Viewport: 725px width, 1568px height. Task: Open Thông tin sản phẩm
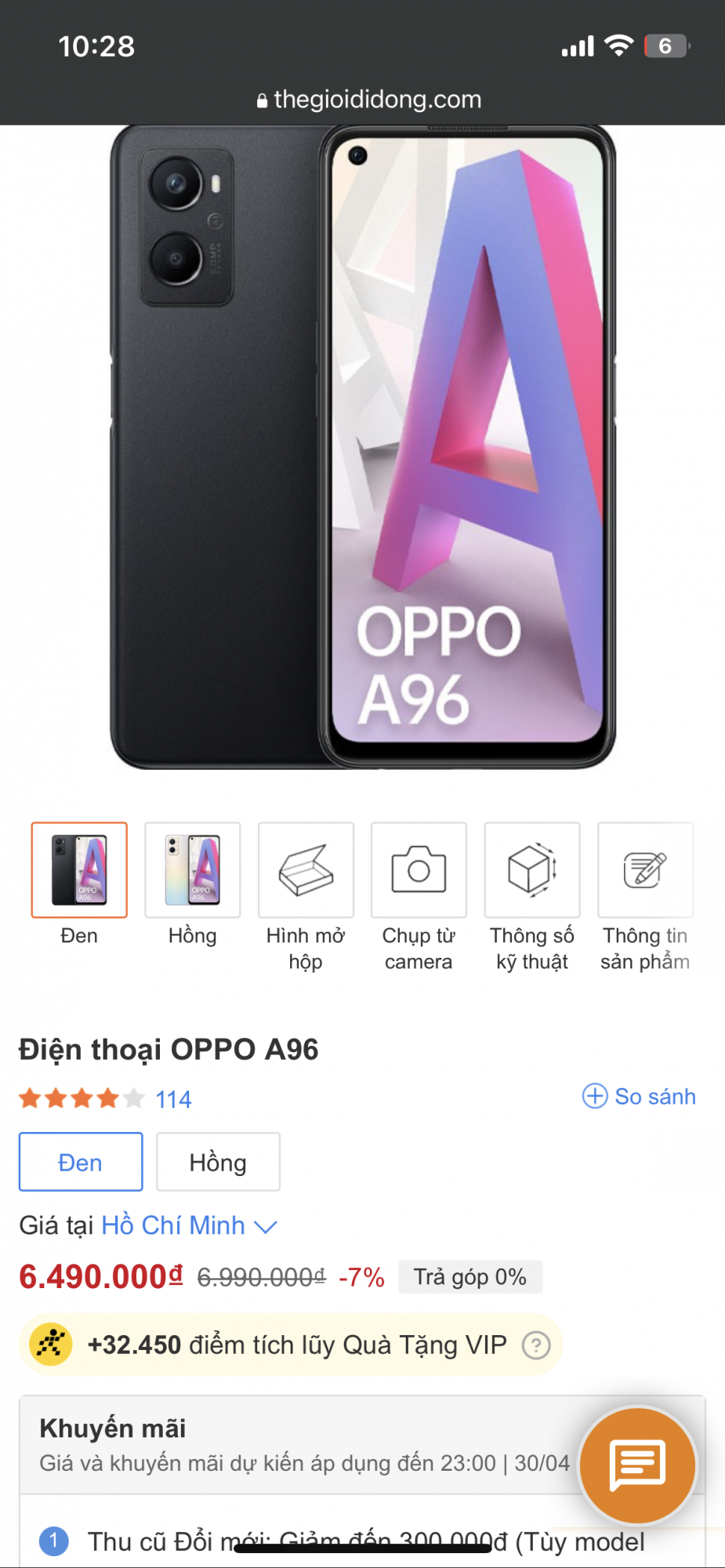coord(645,869)
